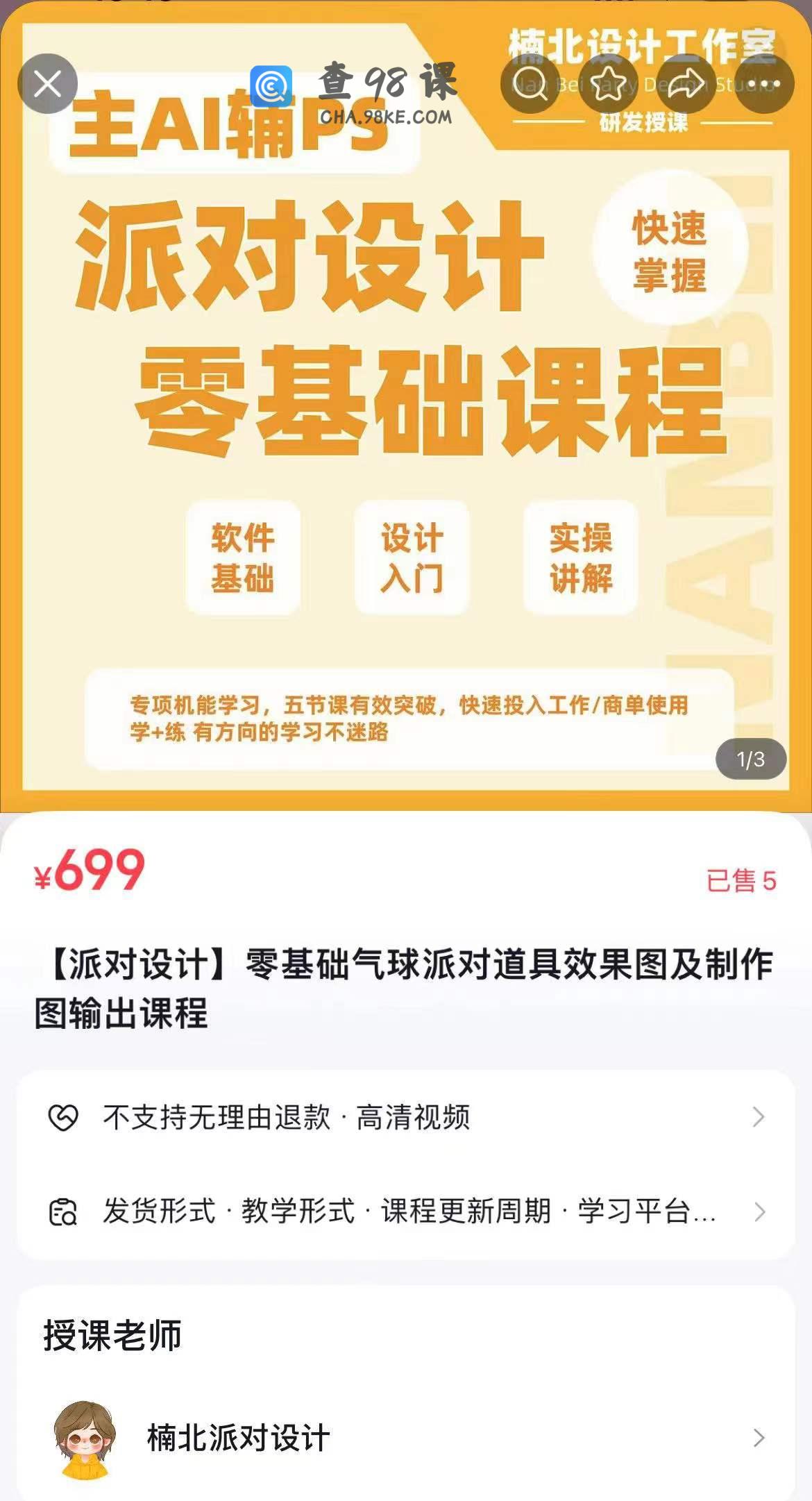Favorite this course with the star
Screen dimensions: 812x1501
coord(608,84)
